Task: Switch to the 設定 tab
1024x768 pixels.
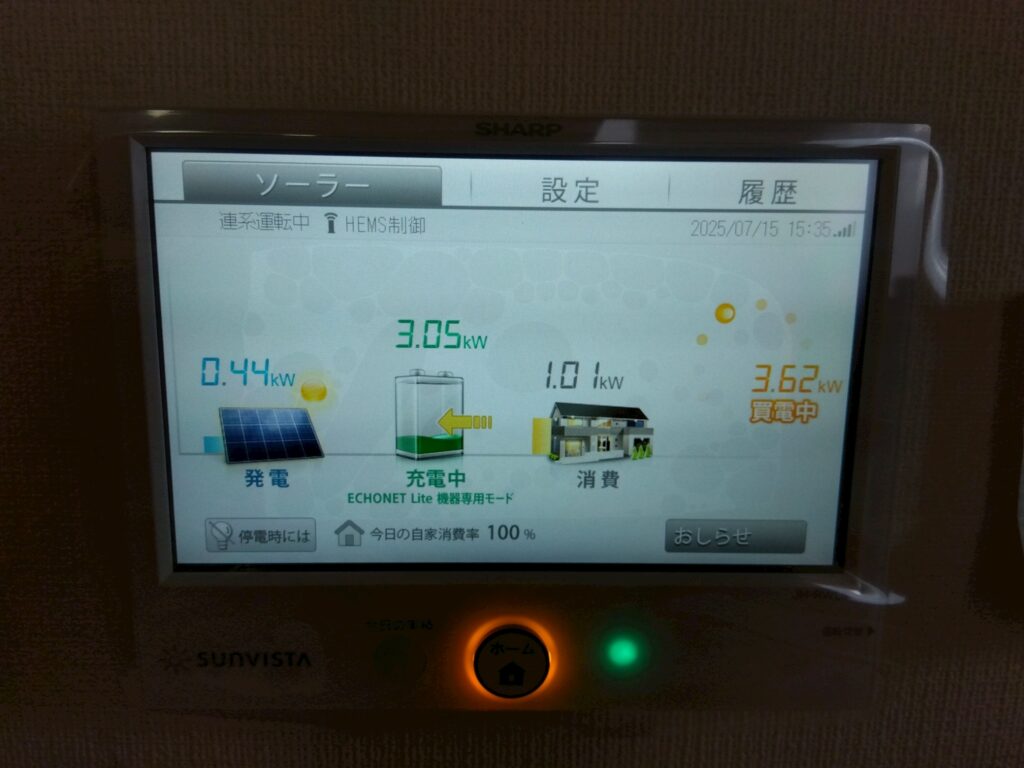Action: 570,190
